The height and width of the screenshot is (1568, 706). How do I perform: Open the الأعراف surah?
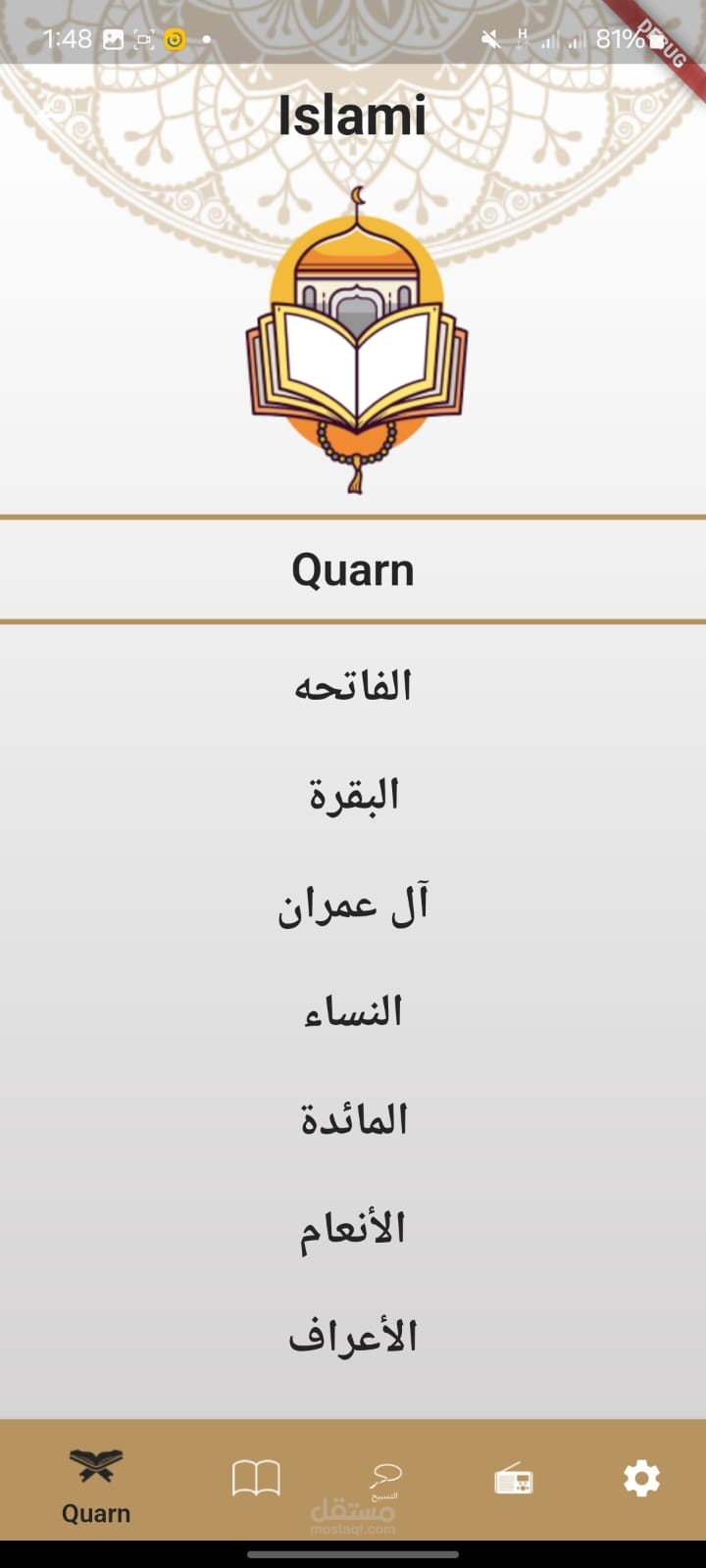tap(353, 1337)
